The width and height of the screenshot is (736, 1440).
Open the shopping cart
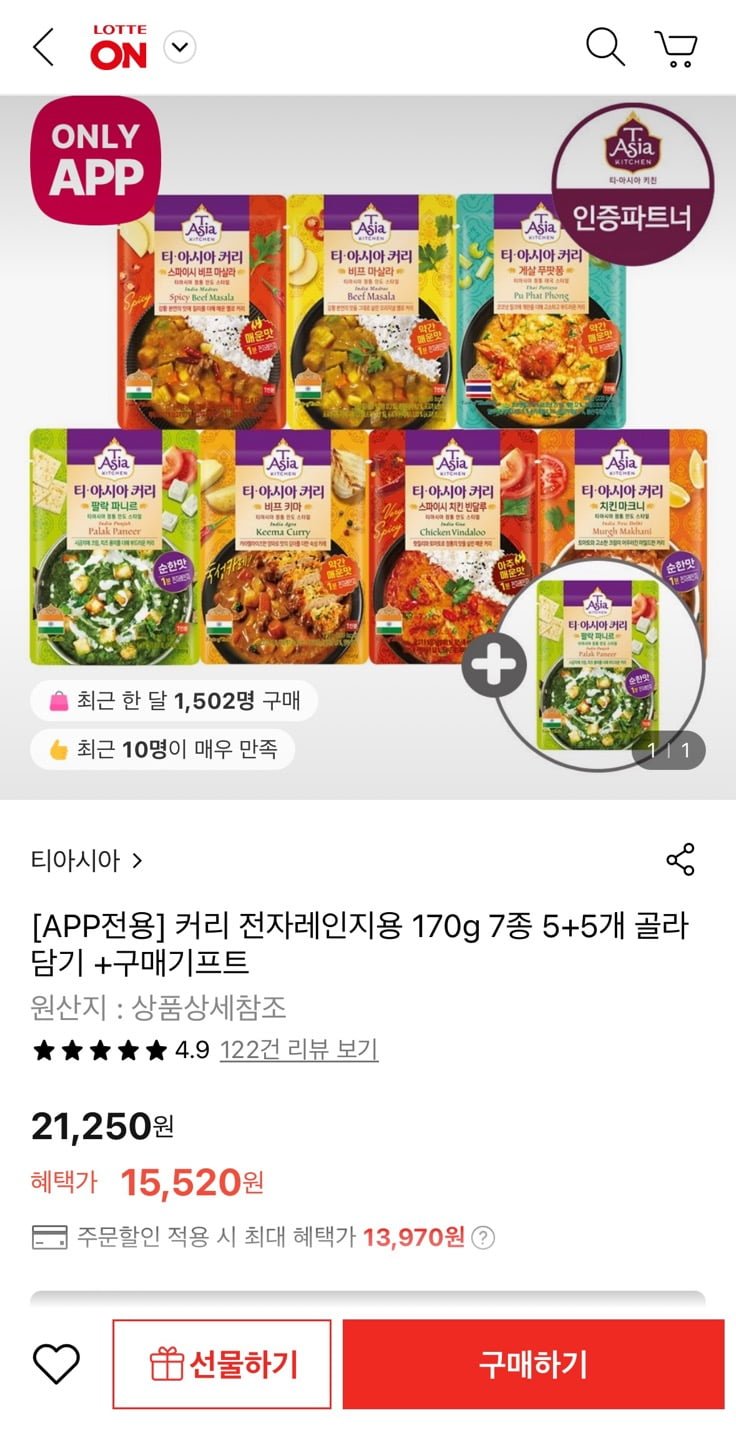pyautogui.click(x=676, y=47)
